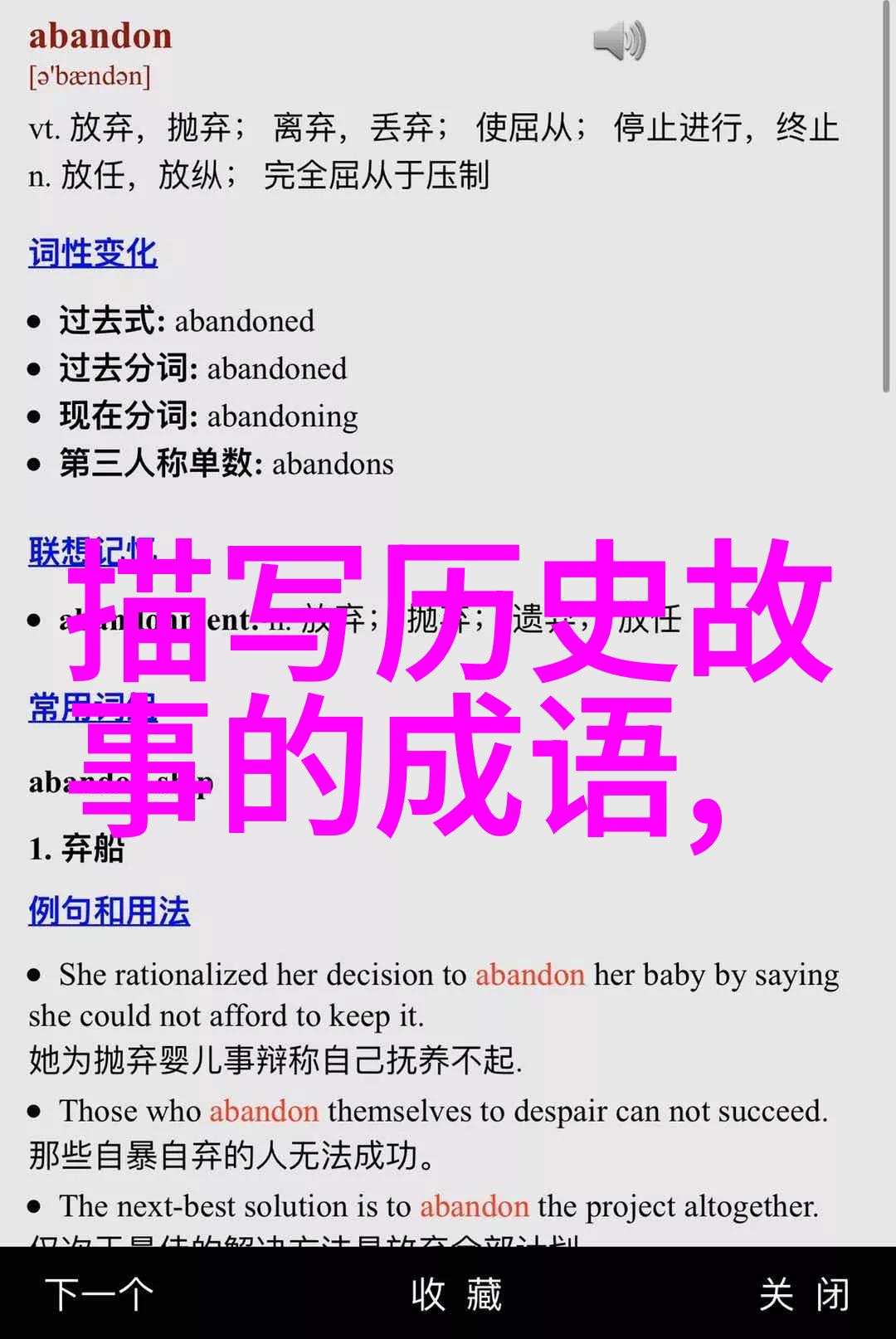Close the definition with 关闭
This screenshot has width=896, height=1339.
[804, 1294]
